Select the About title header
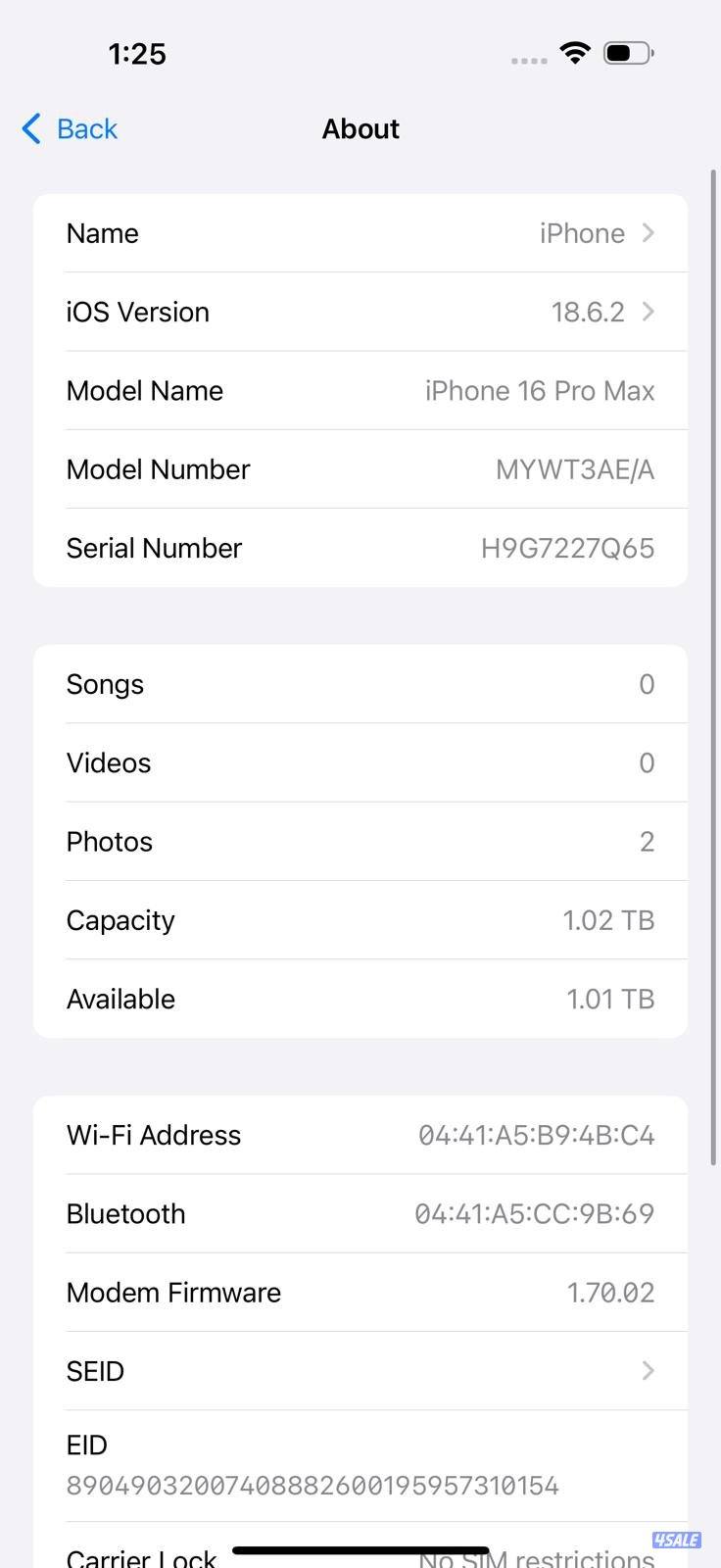 tap(360, 128)
